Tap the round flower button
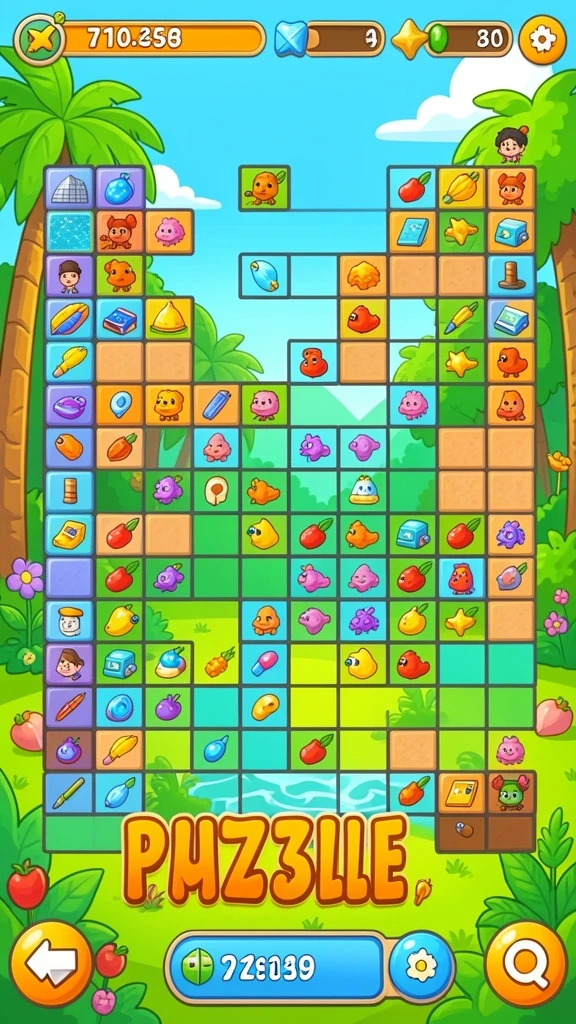Viewport: 576px width, 1024px height. [421, 966]
